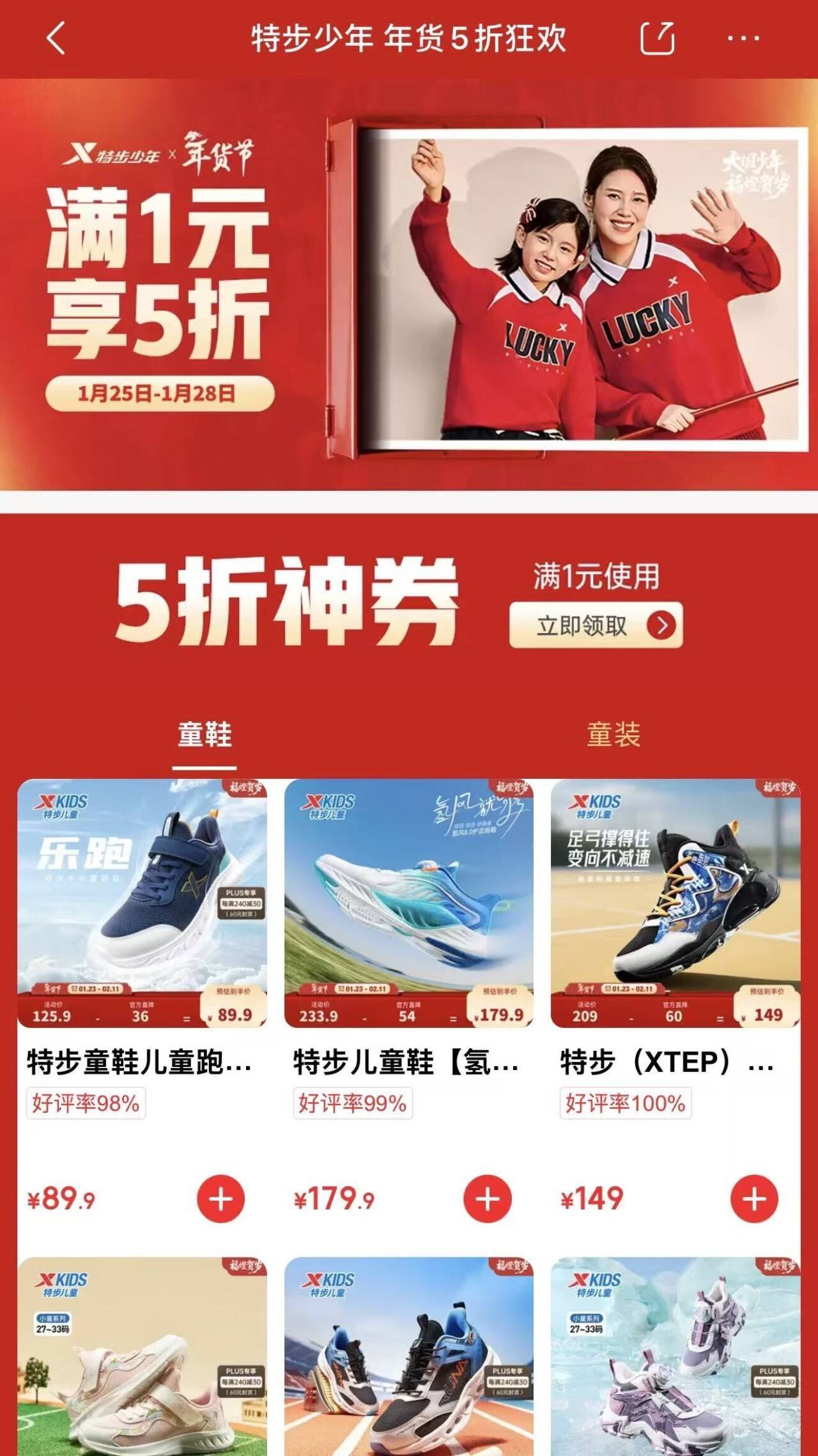Open the 满1元享5折 promotional banner
The image size is (818, 1456).
tap(409, 284)
